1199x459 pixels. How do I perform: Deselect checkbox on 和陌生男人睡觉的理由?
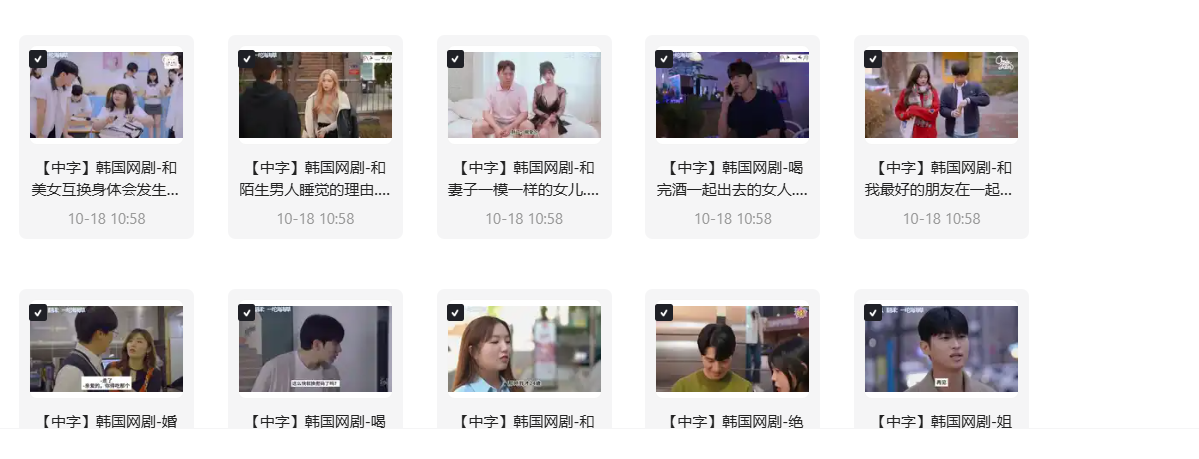pos(247,59)
